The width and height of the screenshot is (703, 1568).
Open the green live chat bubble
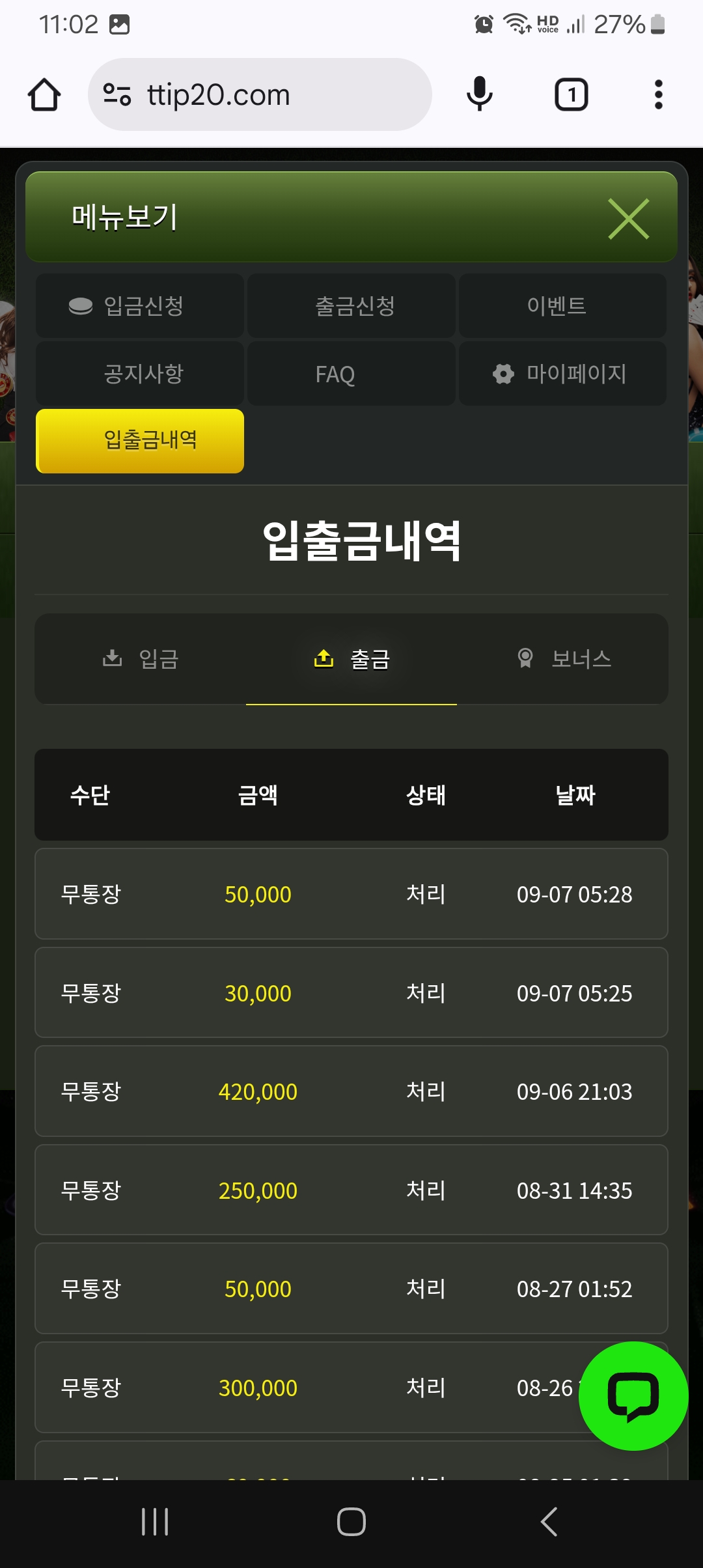(x=633, y=1396)
